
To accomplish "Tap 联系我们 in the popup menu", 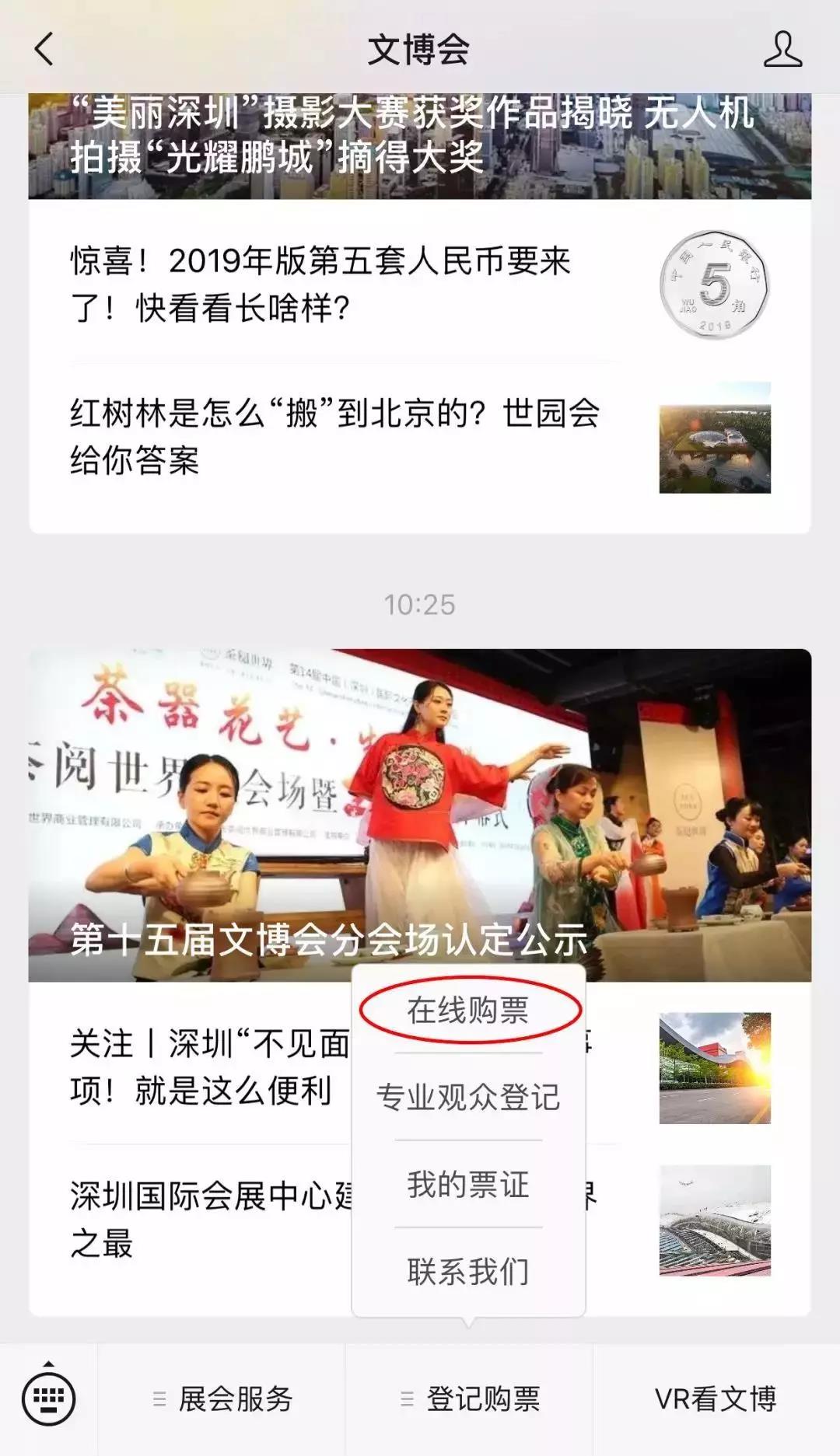I will 468,1272.
